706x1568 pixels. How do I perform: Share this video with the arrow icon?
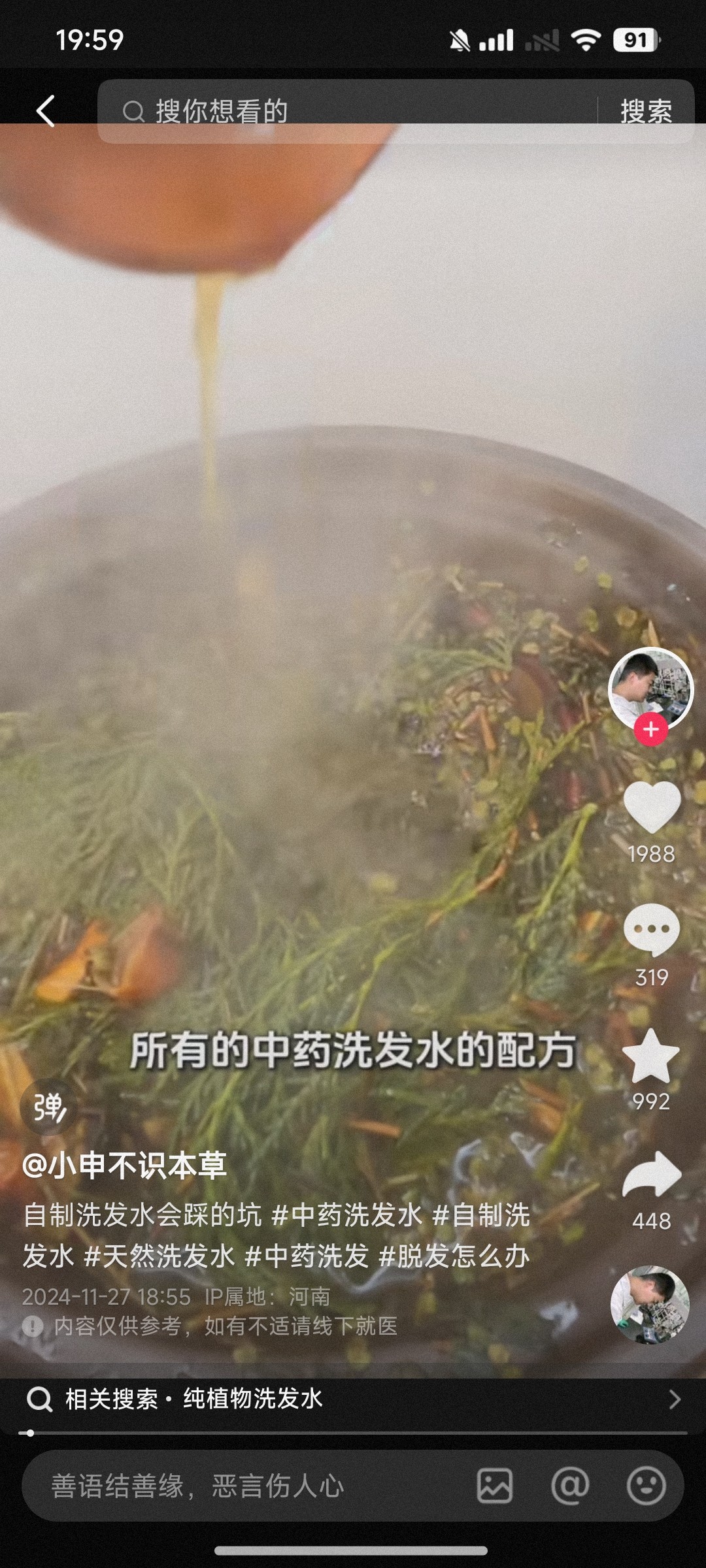coord(652,1176)
